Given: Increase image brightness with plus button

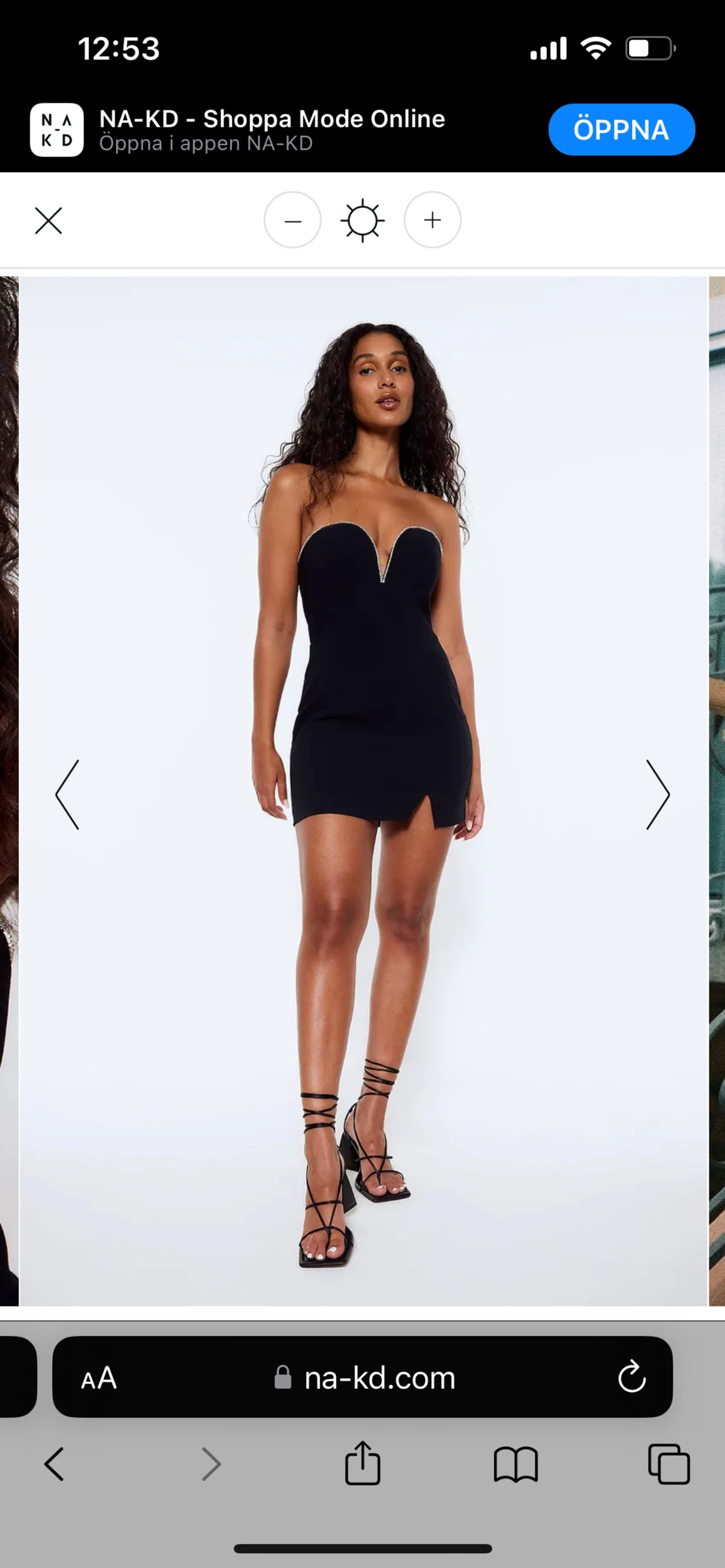Looking at the screenshot, I should 432,220.
